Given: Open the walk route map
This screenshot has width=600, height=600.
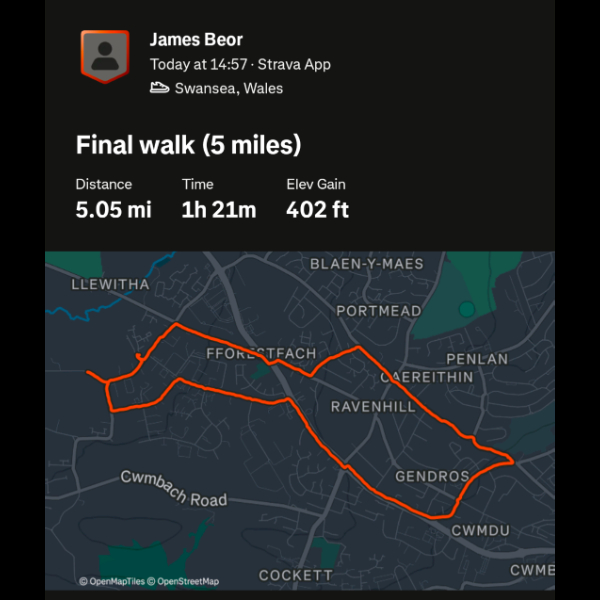Looking at the screenshot, I should (x=300, y=420).
